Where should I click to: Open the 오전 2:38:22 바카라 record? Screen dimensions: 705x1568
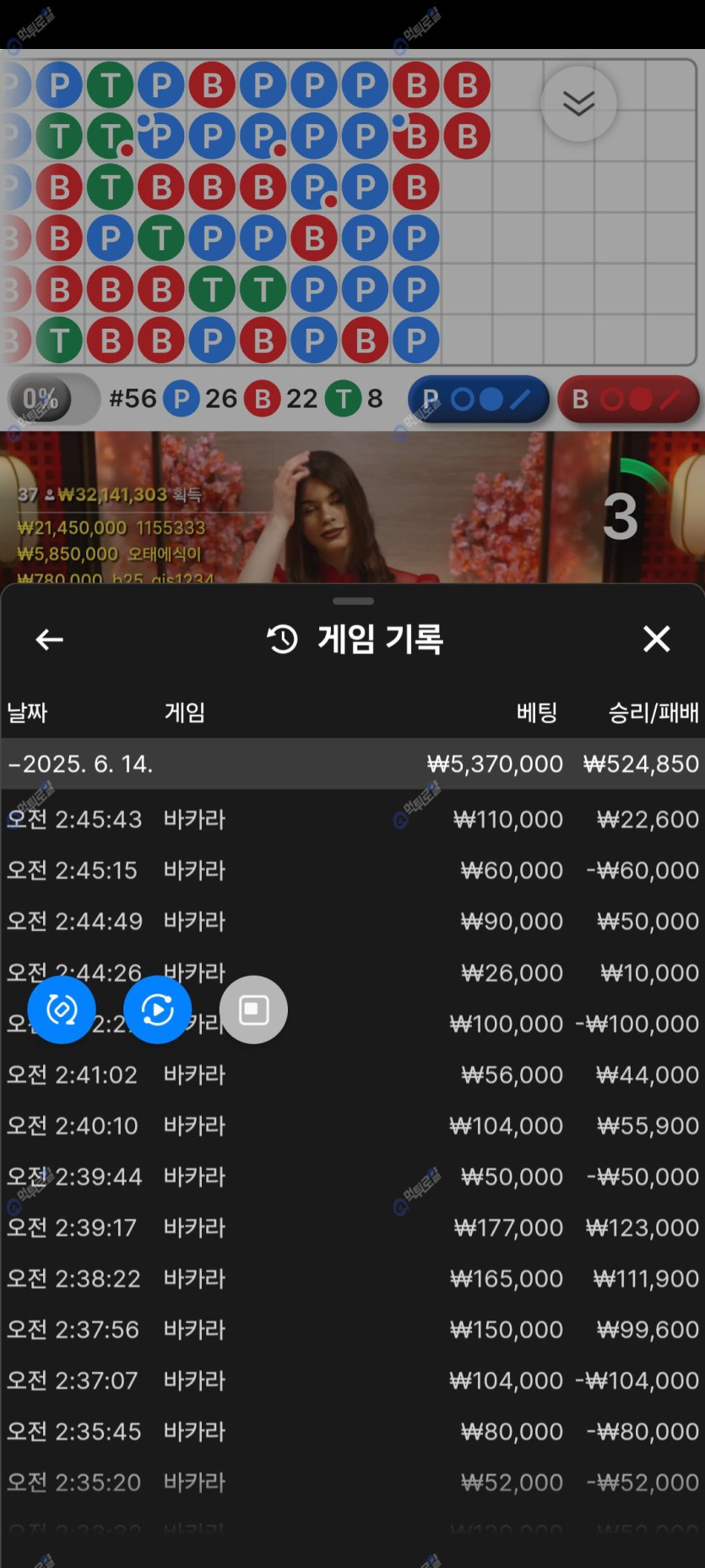(x=352, y=1278)
